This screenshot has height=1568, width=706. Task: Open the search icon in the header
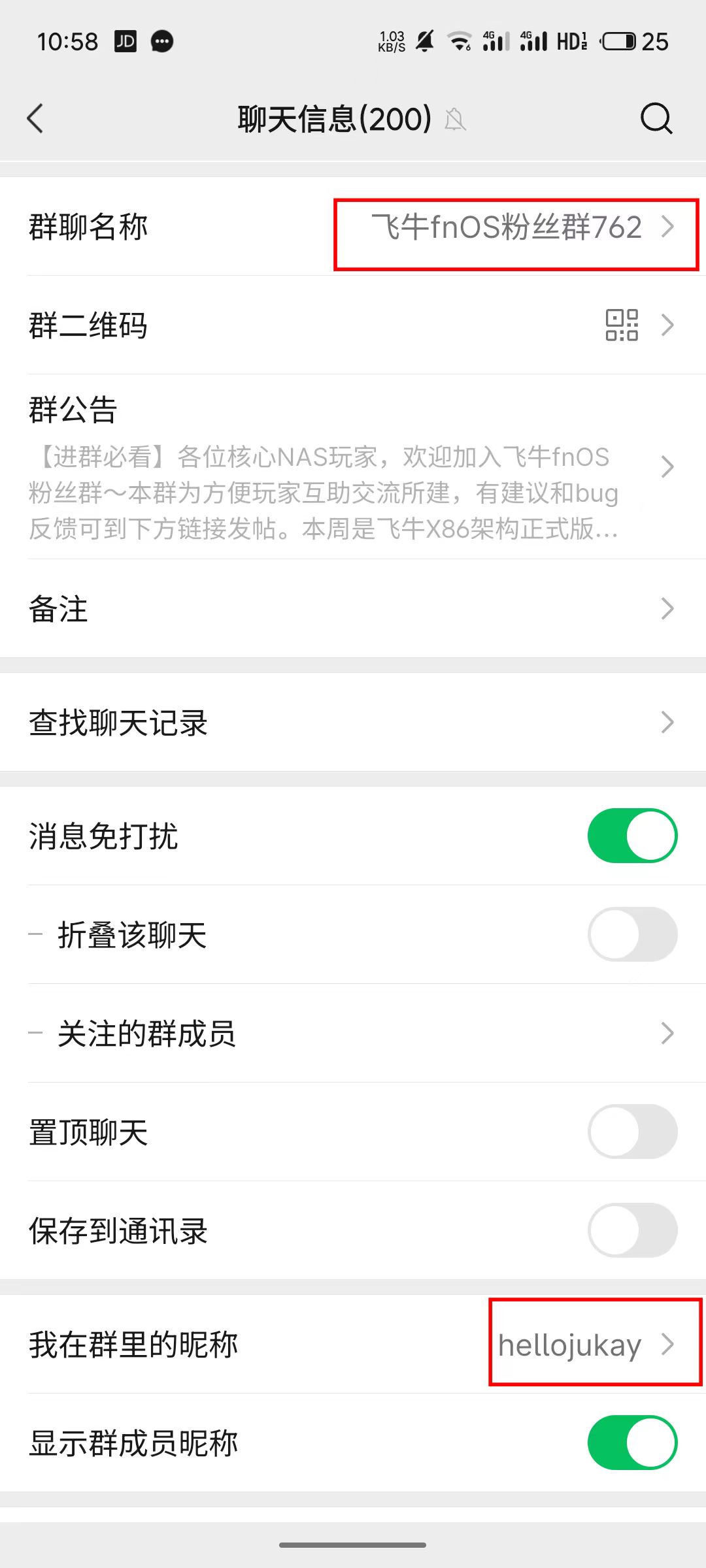tap(656, 119)
